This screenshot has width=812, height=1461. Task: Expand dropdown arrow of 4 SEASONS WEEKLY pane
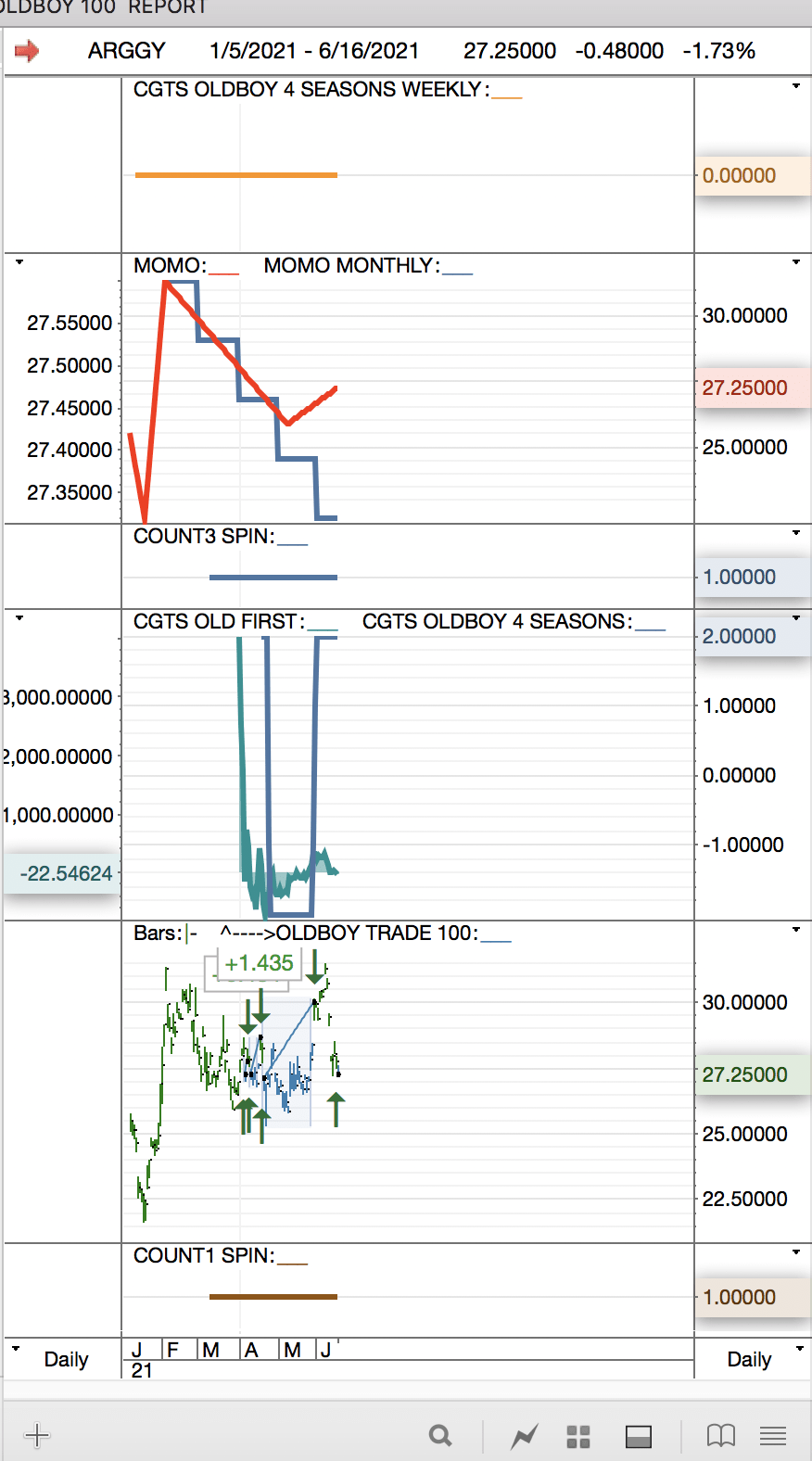796,86
